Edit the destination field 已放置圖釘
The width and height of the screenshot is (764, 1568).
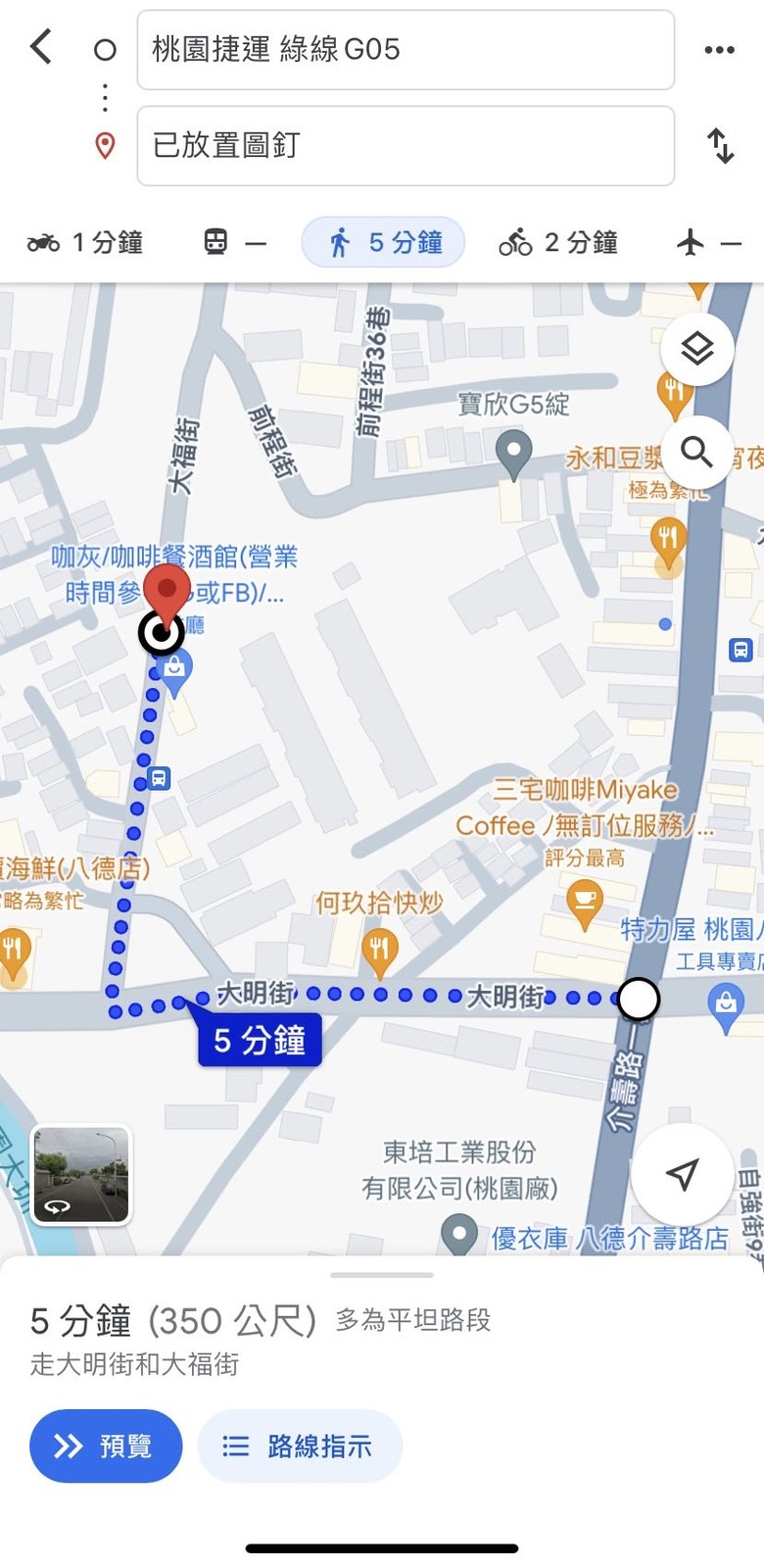pyautogui.click(x=406, y=146)
